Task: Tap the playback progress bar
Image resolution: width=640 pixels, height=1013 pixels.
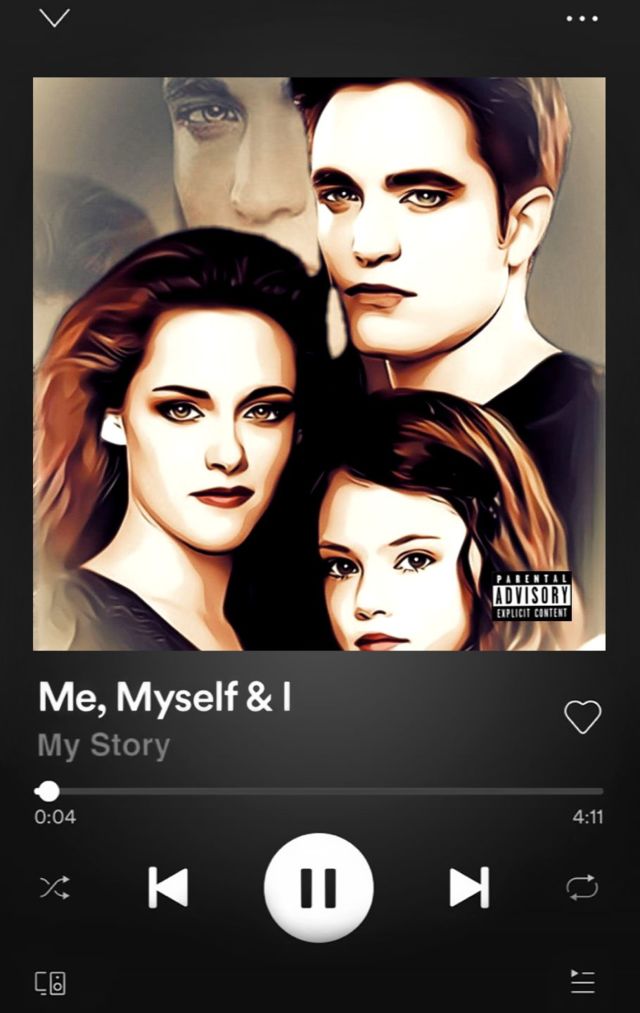Action: pos(320,791)
